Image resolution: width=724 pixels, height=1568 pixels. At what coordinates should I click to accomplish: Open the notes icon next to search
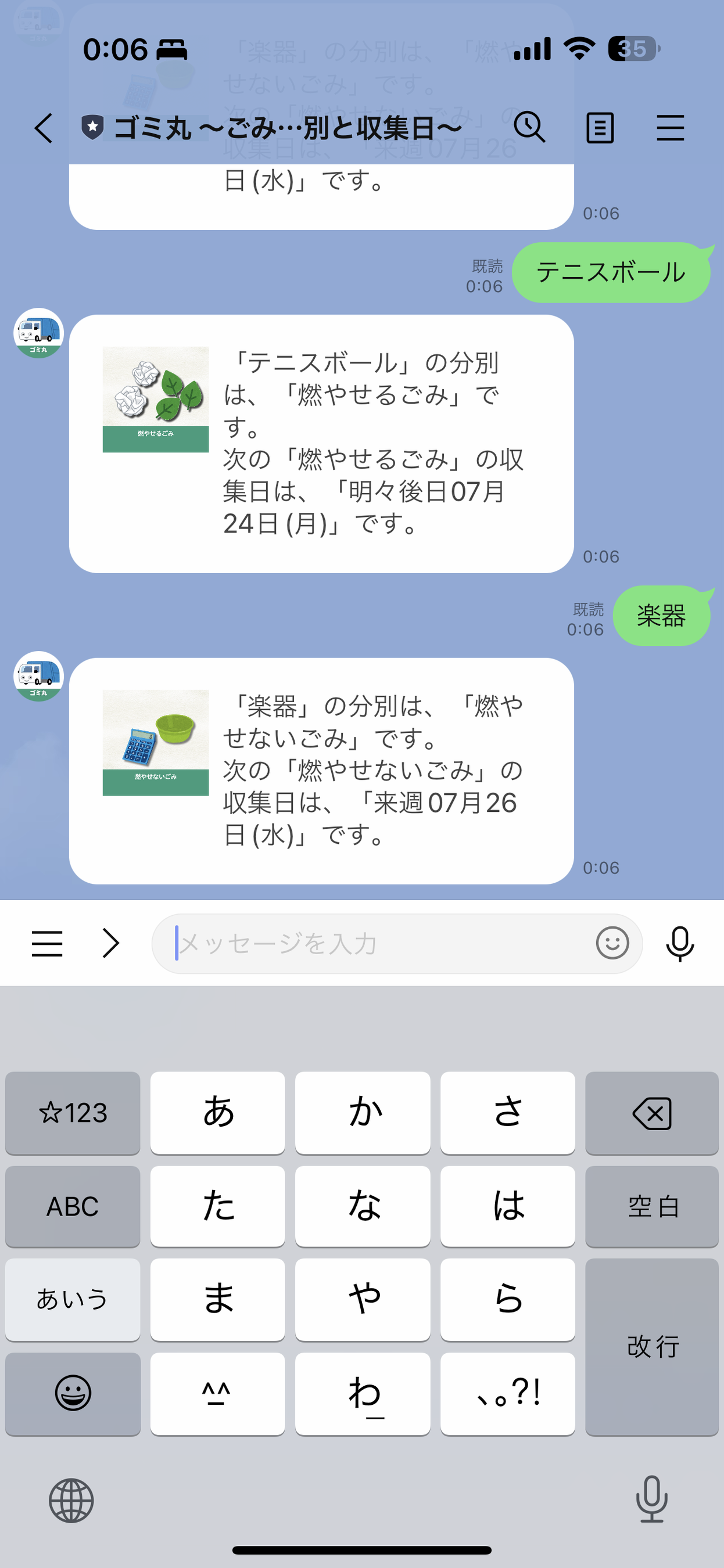[600, 128]
